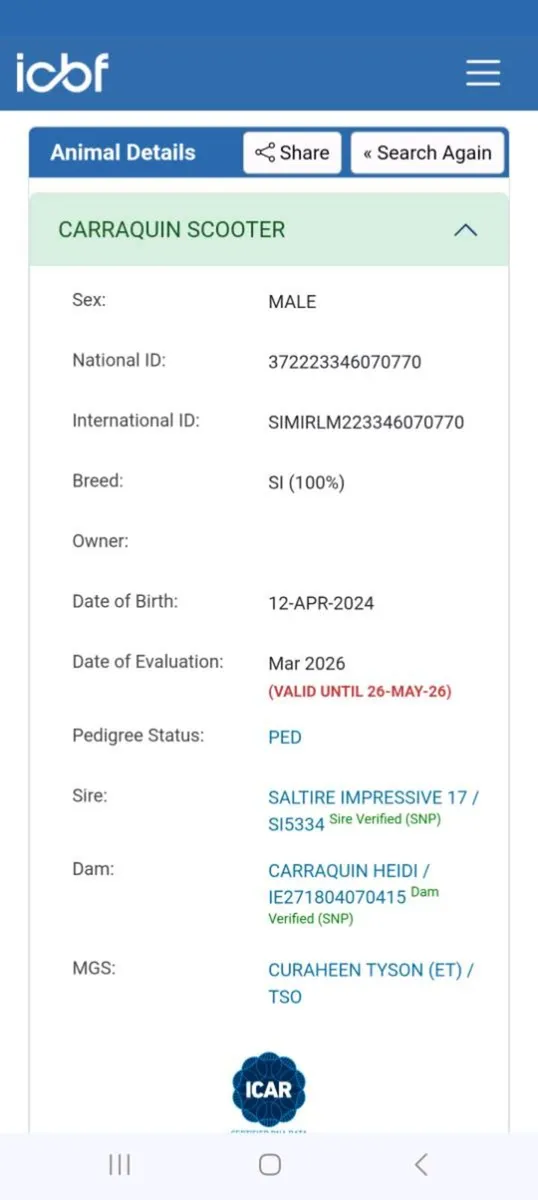
Task: Open MGS CURAHEEN TYSON (ET) link
Action: 371,983
